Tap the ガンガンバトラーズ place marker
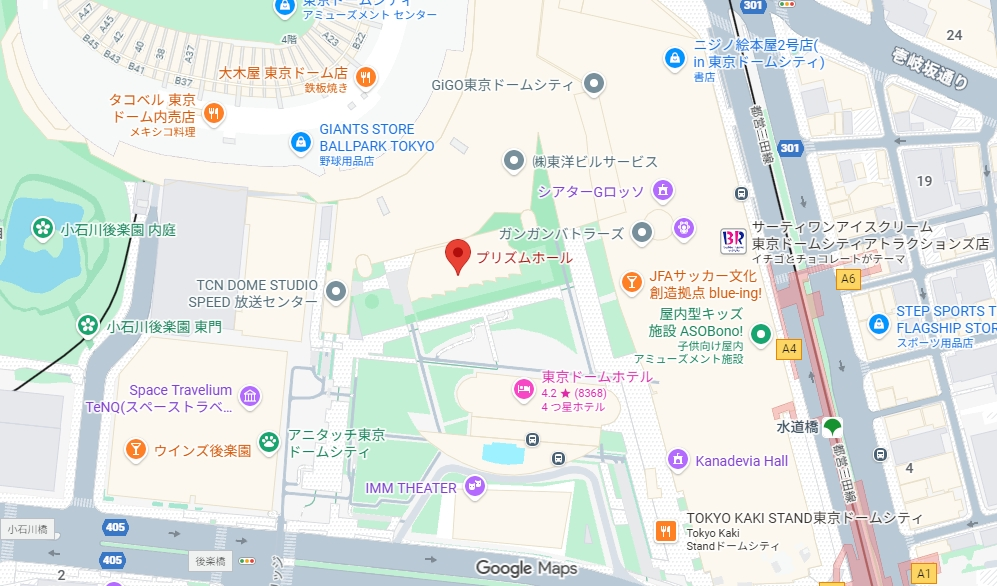This screenshot has height=586, width=997. 642,233
